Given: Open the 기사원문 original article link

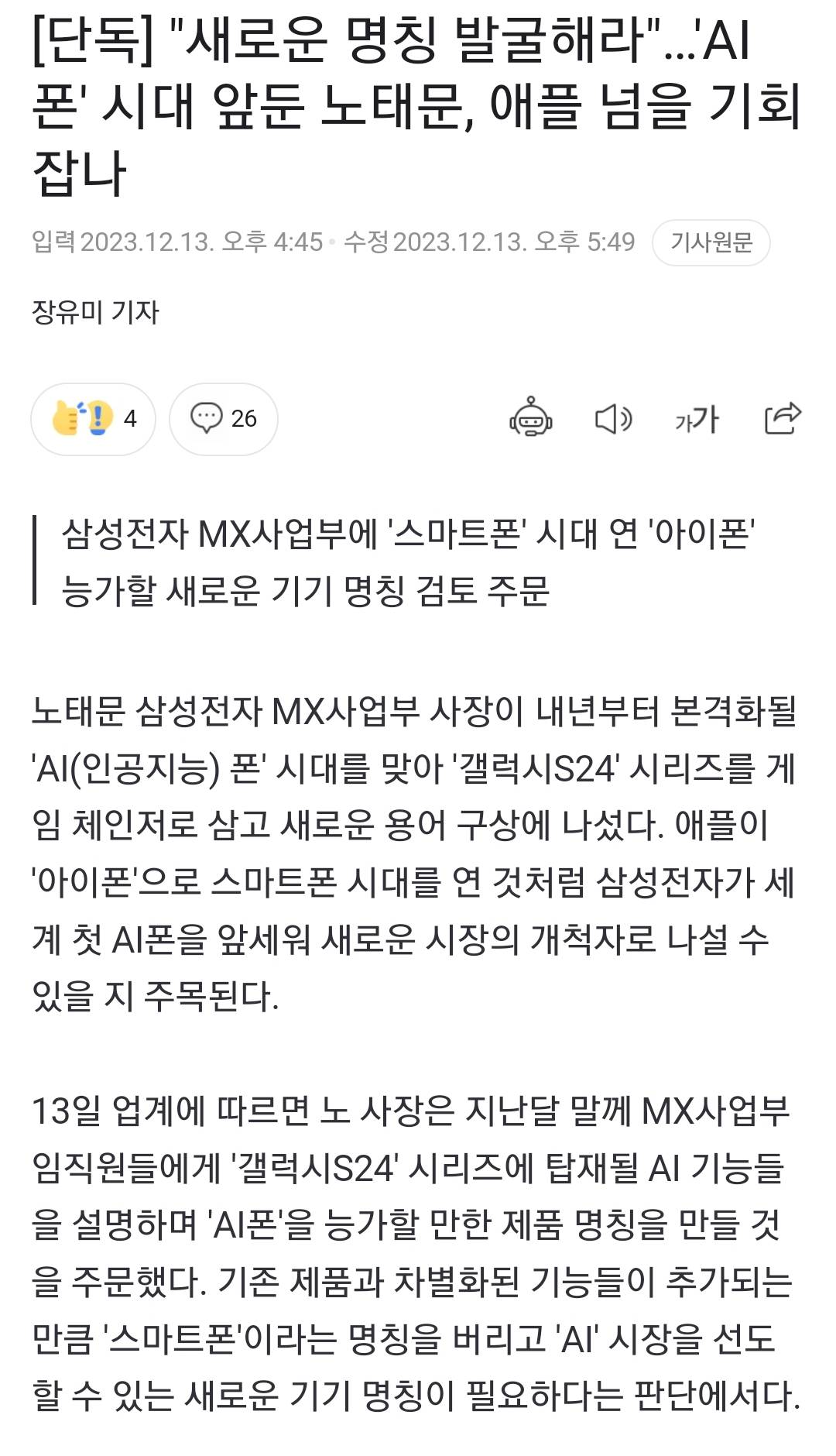Looking at the screenshot, I should click(x=711, y=242).
